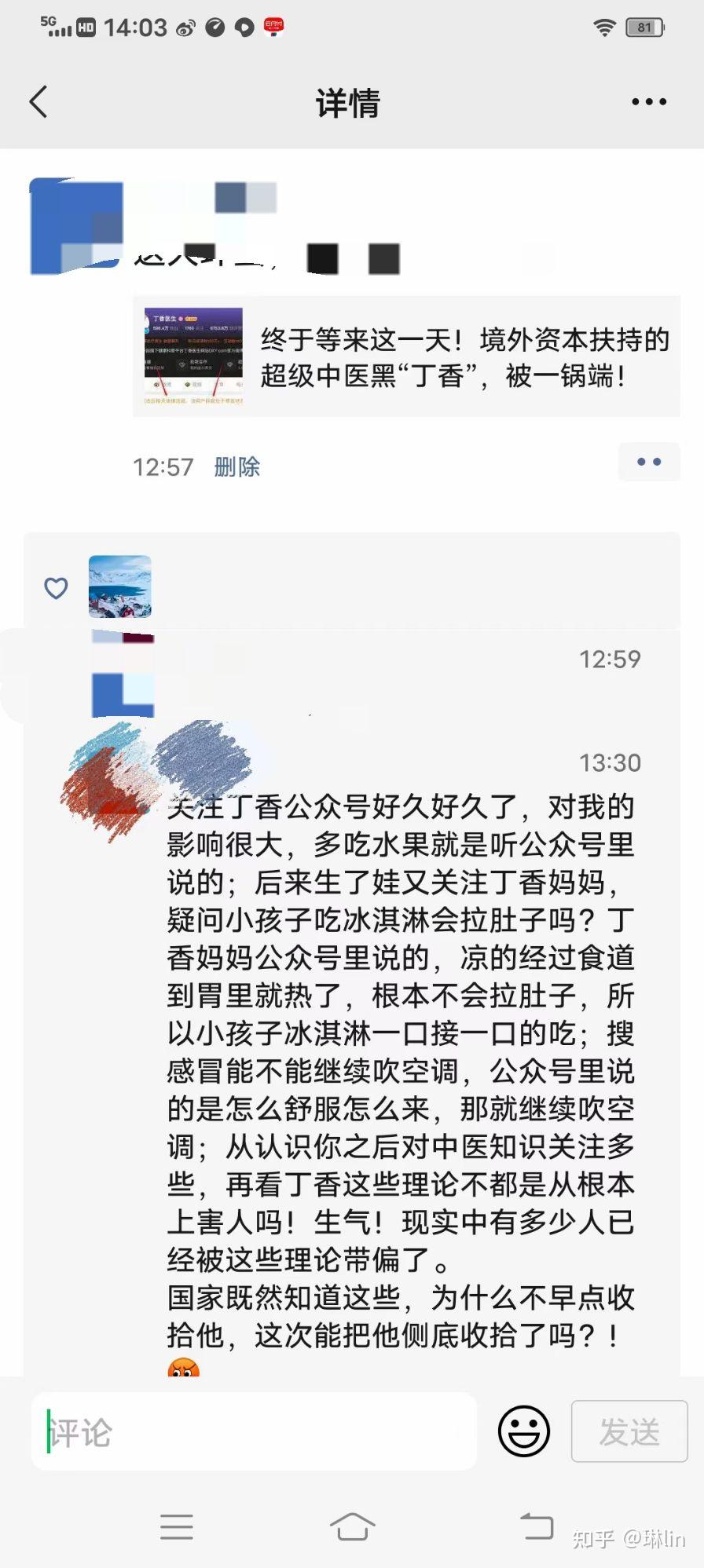Open system recent apps menu button
This screenshot has width=704, height=1568.
click(x=177, y=1526)
